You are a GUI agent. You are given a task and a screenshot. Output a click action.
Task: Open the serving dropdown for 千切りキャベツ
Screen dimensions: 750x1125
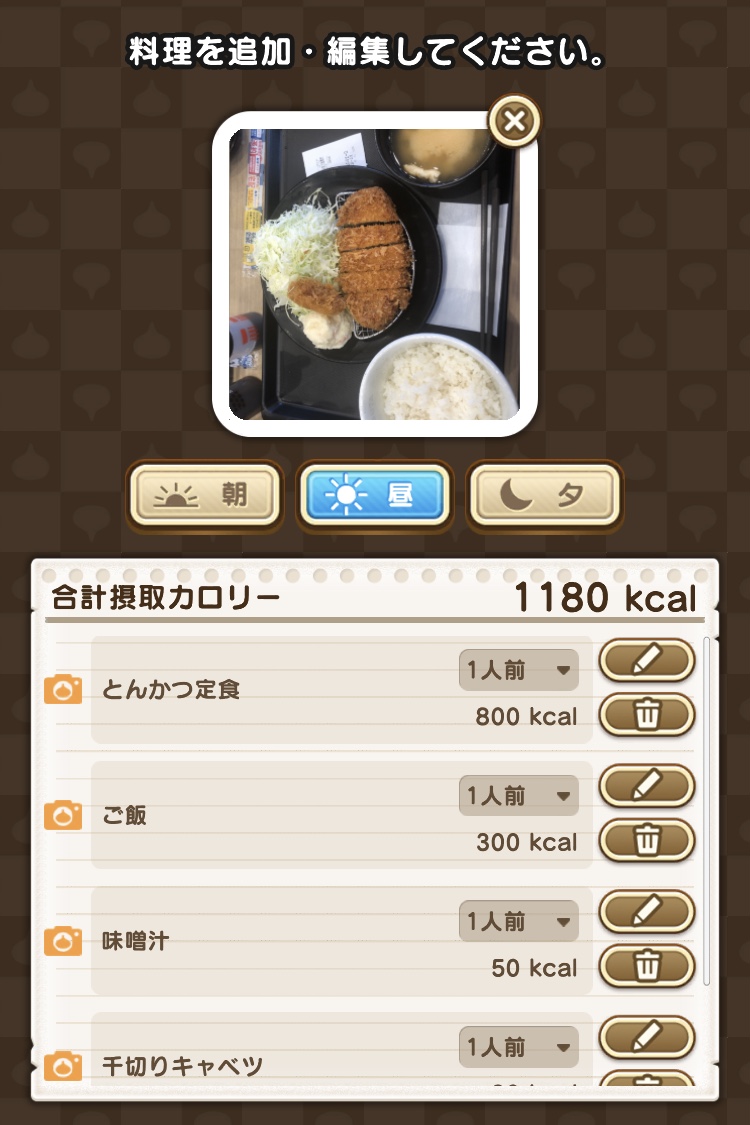pos(518,1047)
